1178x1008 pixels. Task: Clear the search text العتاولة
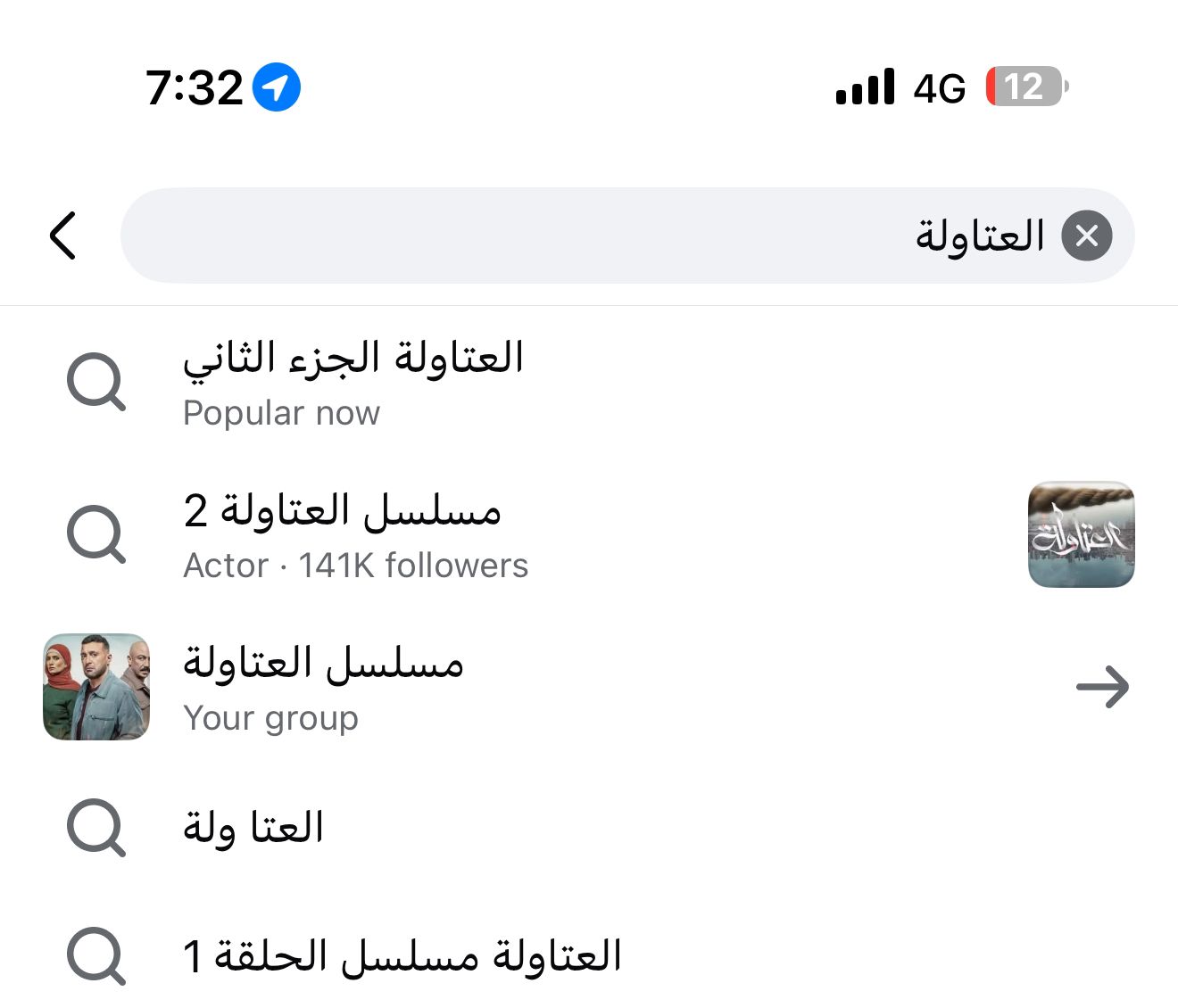pos(1086,236)
